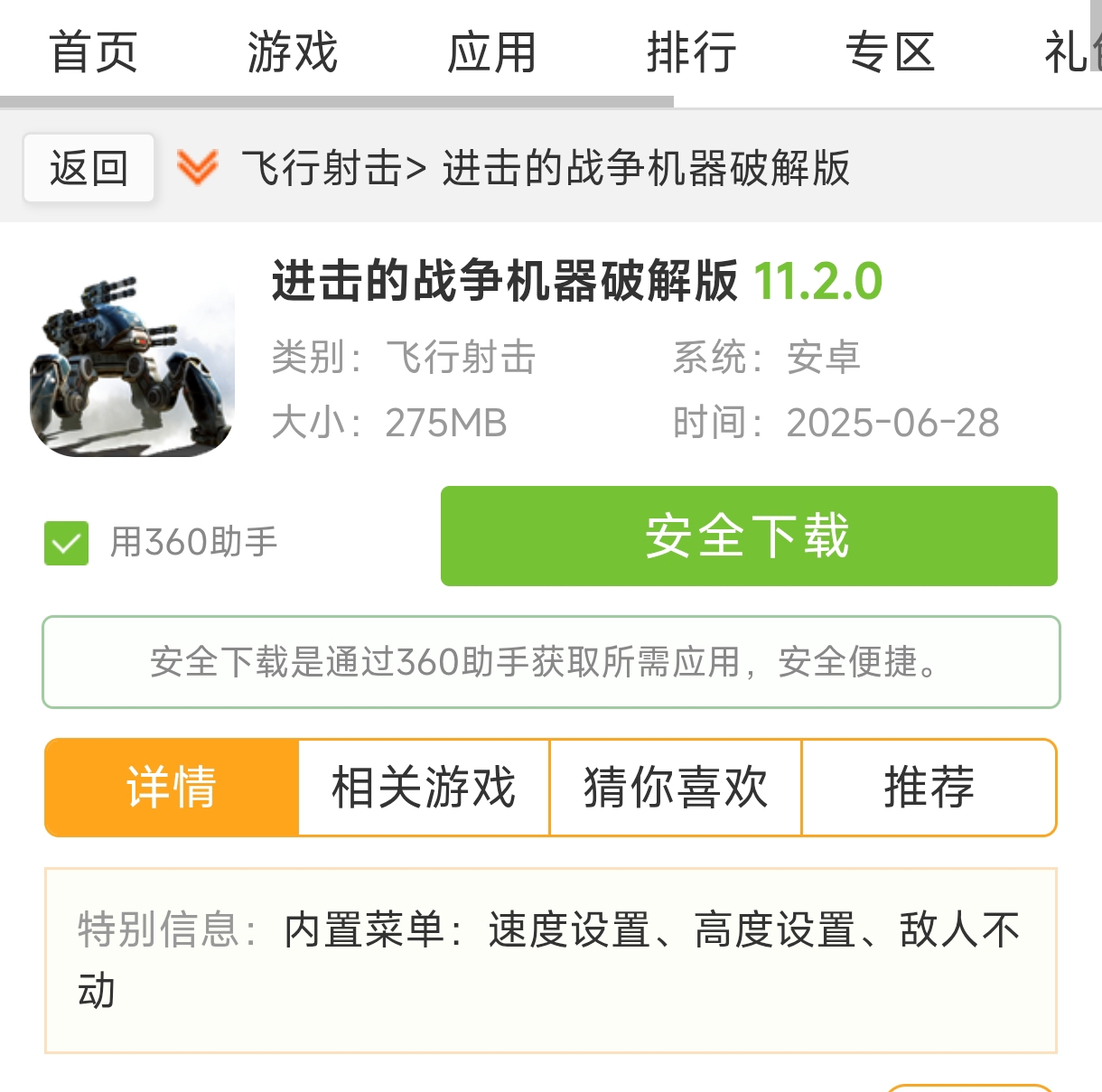Select the 排行 tab

(691, 52)
